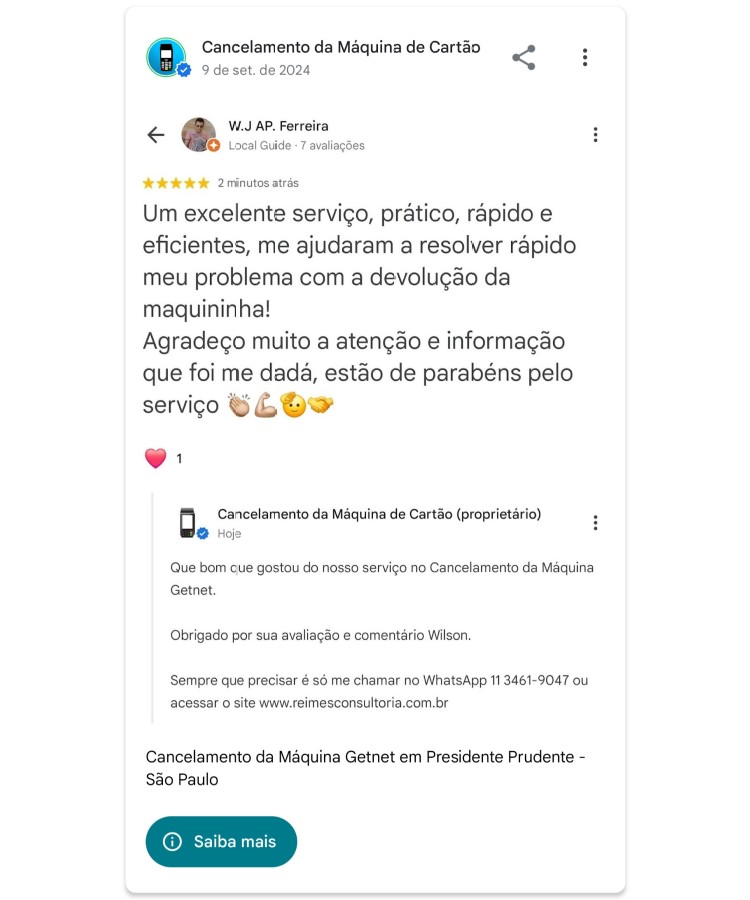Click the five-star rating bar
750x900 pixels.
(175, 183)
